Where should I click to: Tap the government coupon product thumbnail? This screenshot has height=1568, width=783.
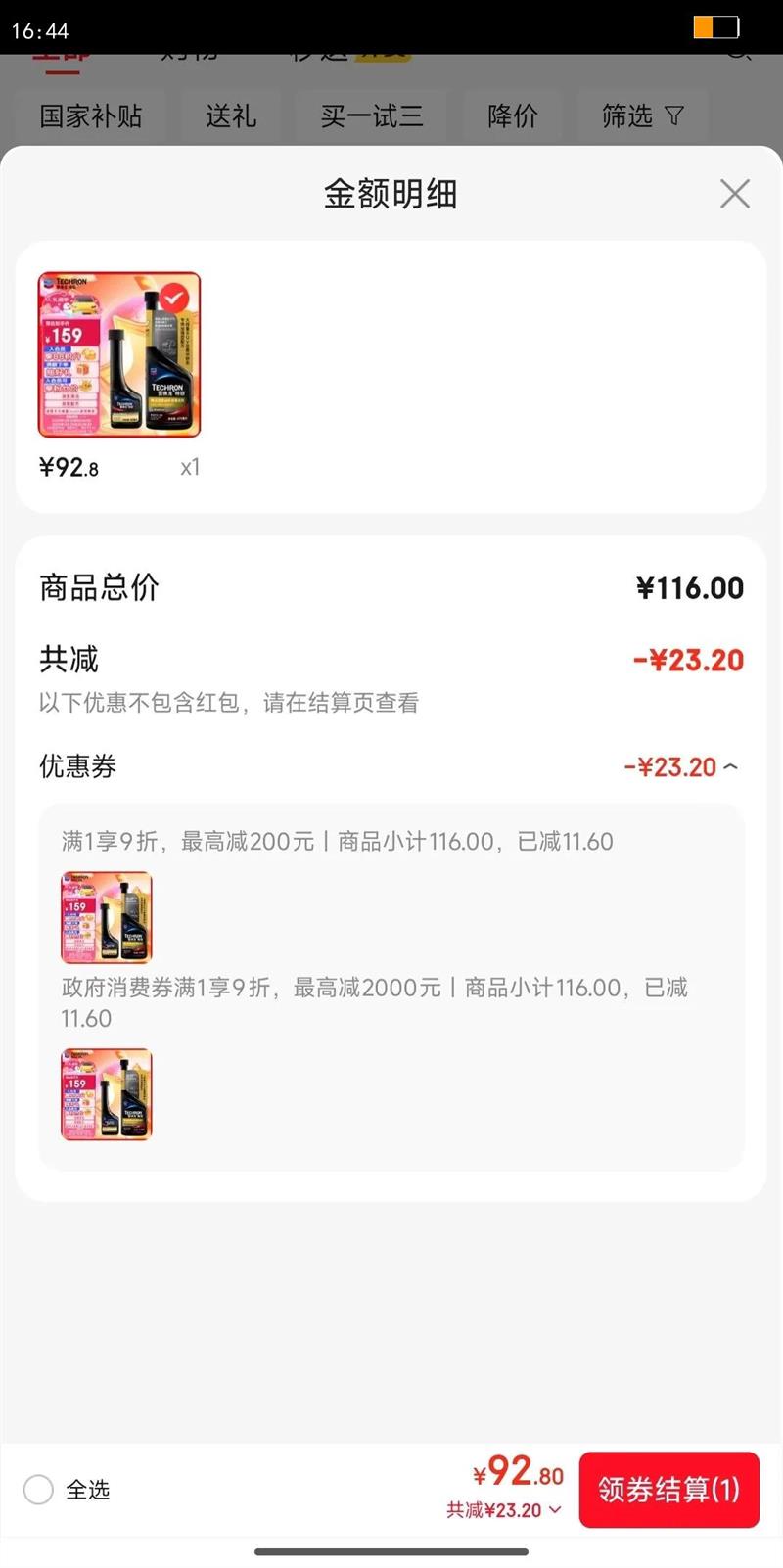(x=105, y=1094)
